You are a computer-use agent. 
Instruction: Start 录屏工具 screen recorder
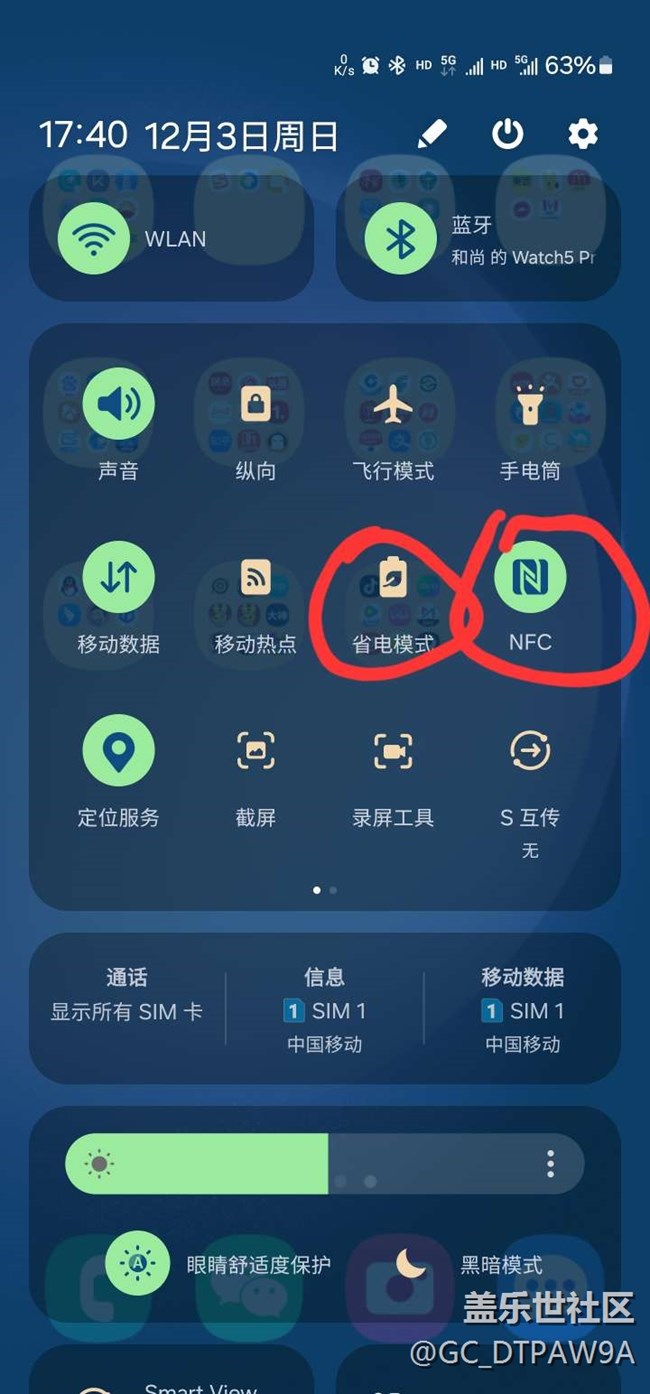click(x=393, y=750)
